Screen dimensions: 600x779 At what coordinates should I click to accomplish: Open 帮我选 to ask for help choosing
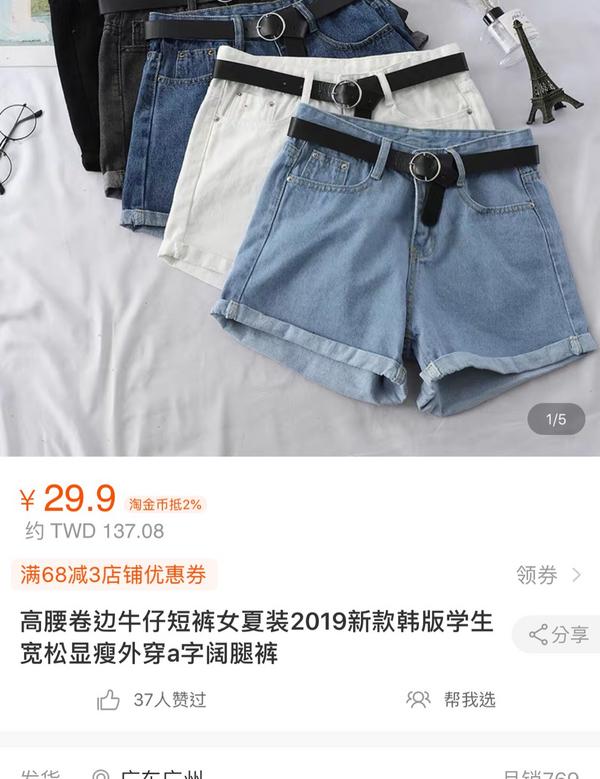452,700
